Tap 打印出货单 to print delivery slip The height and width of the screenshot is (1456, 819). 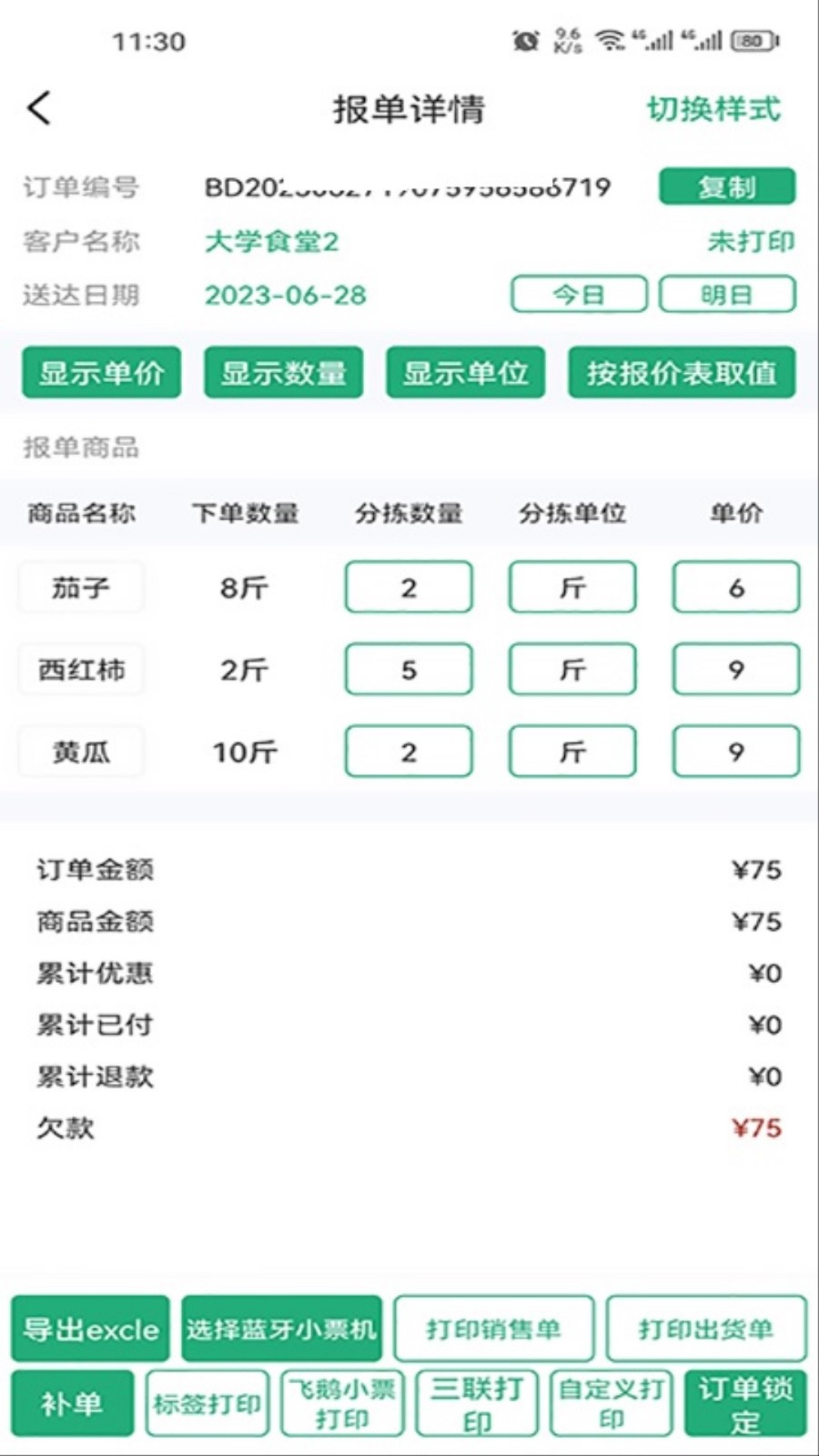pos(706,1330)
